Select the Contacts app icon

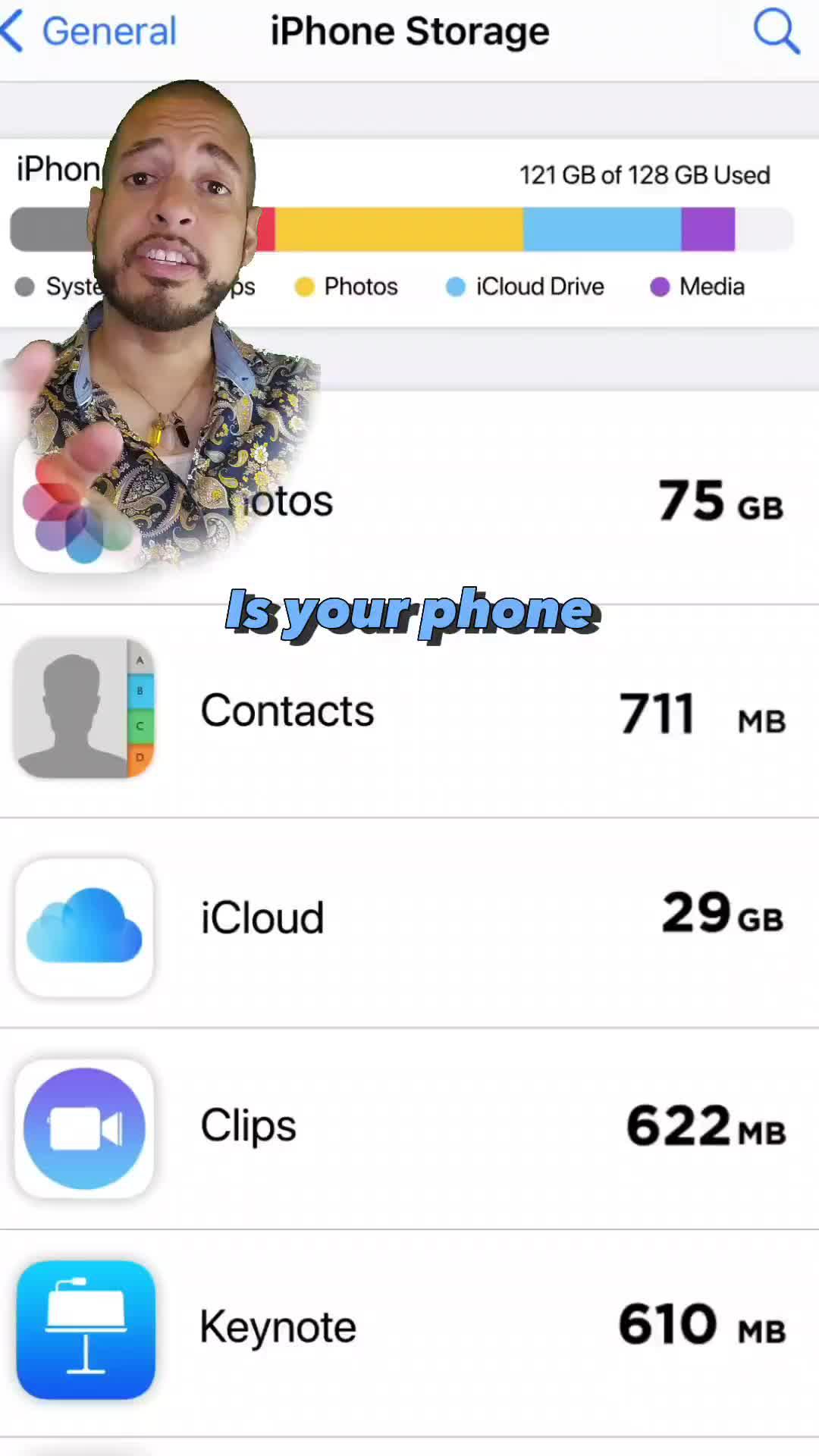pyautogui.click(x=84, y=709)
